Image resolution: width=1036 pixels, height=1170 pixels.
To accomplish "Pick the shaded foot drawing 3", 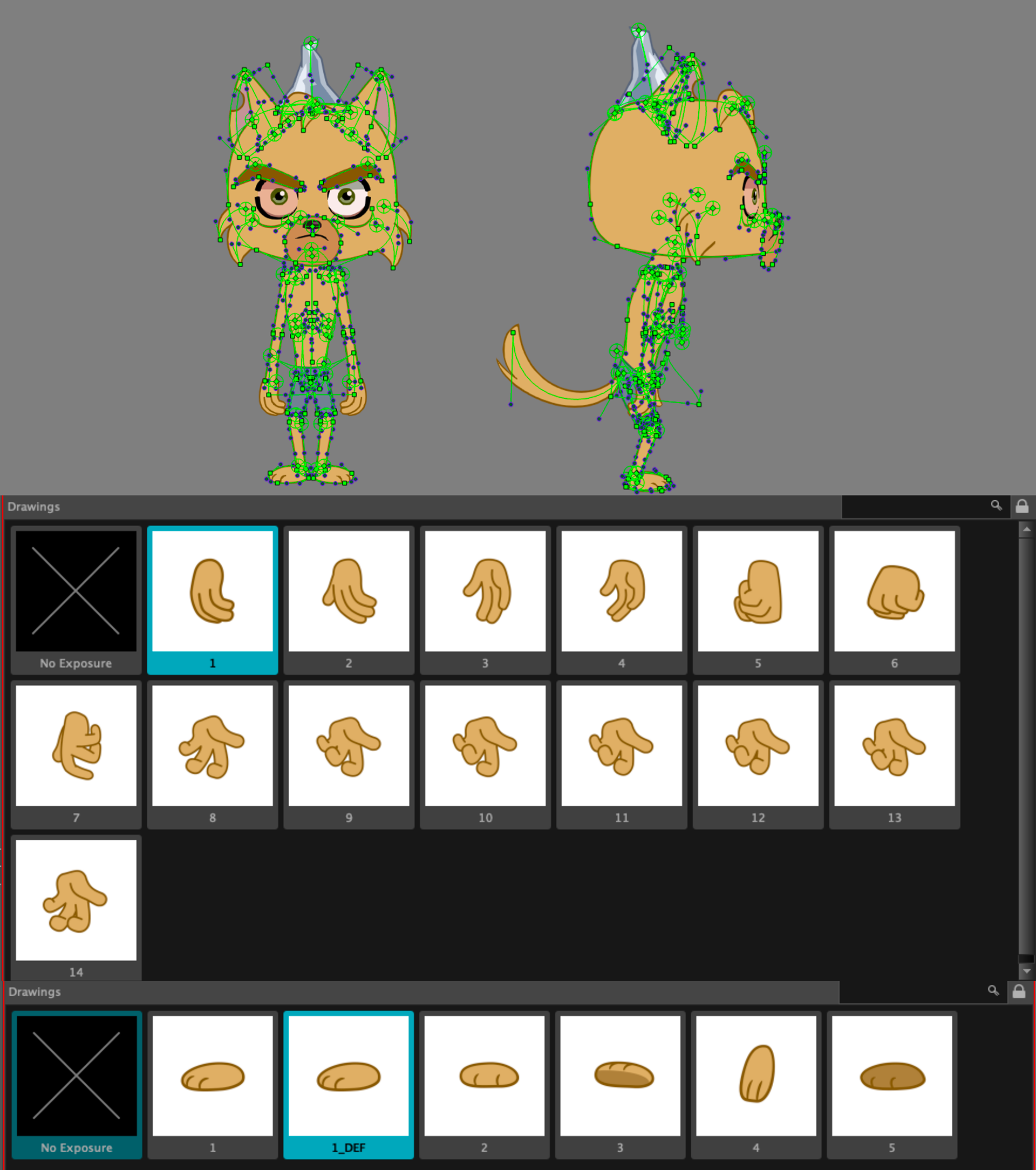I will click(620, 1085).
